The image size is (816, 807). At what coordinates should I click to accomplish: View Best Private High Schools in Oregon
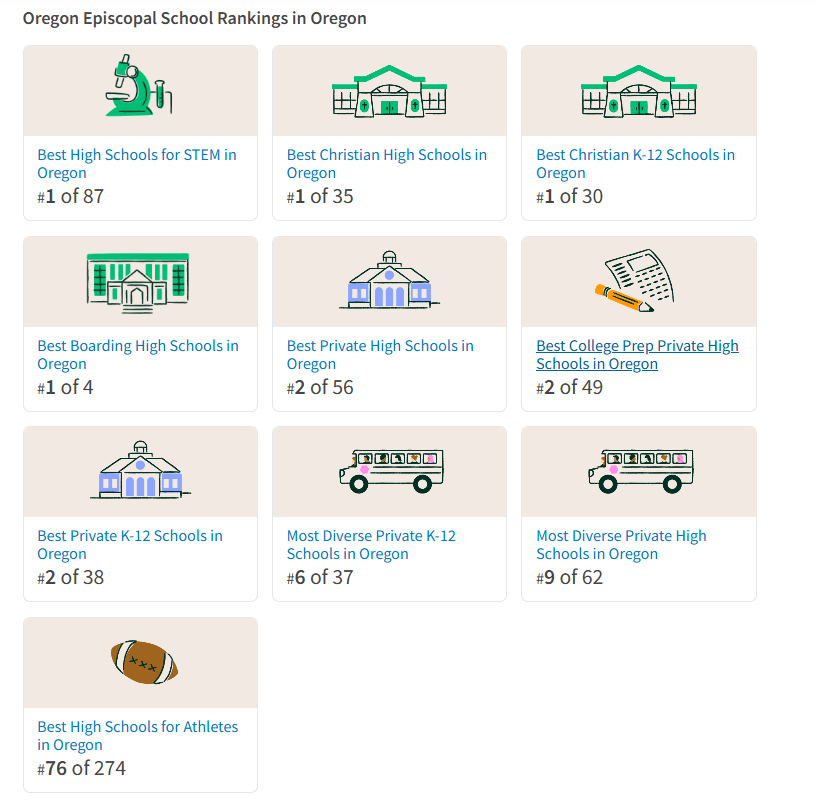(380, 346)
